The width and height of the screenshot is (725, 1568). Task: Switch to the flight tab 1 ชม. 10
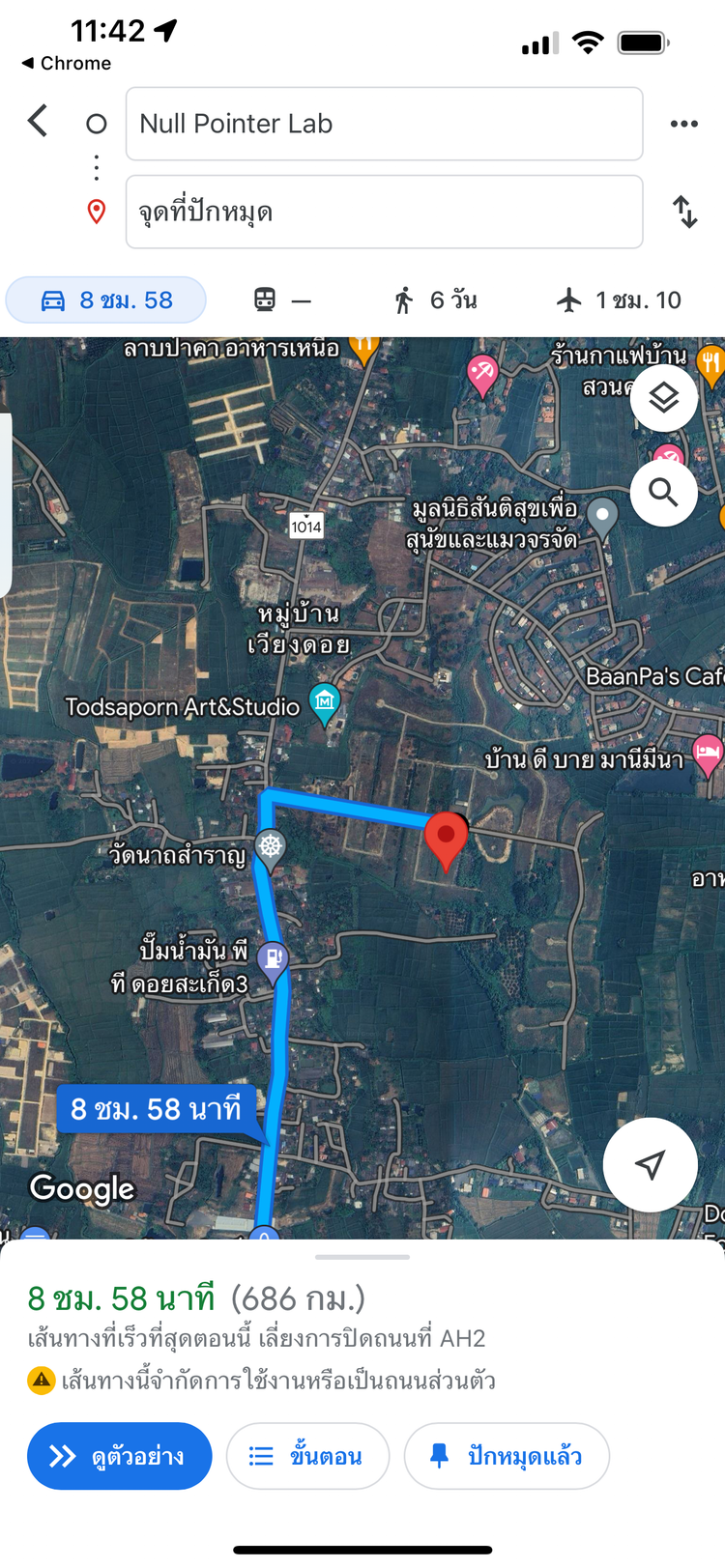(x=620, y=300)
